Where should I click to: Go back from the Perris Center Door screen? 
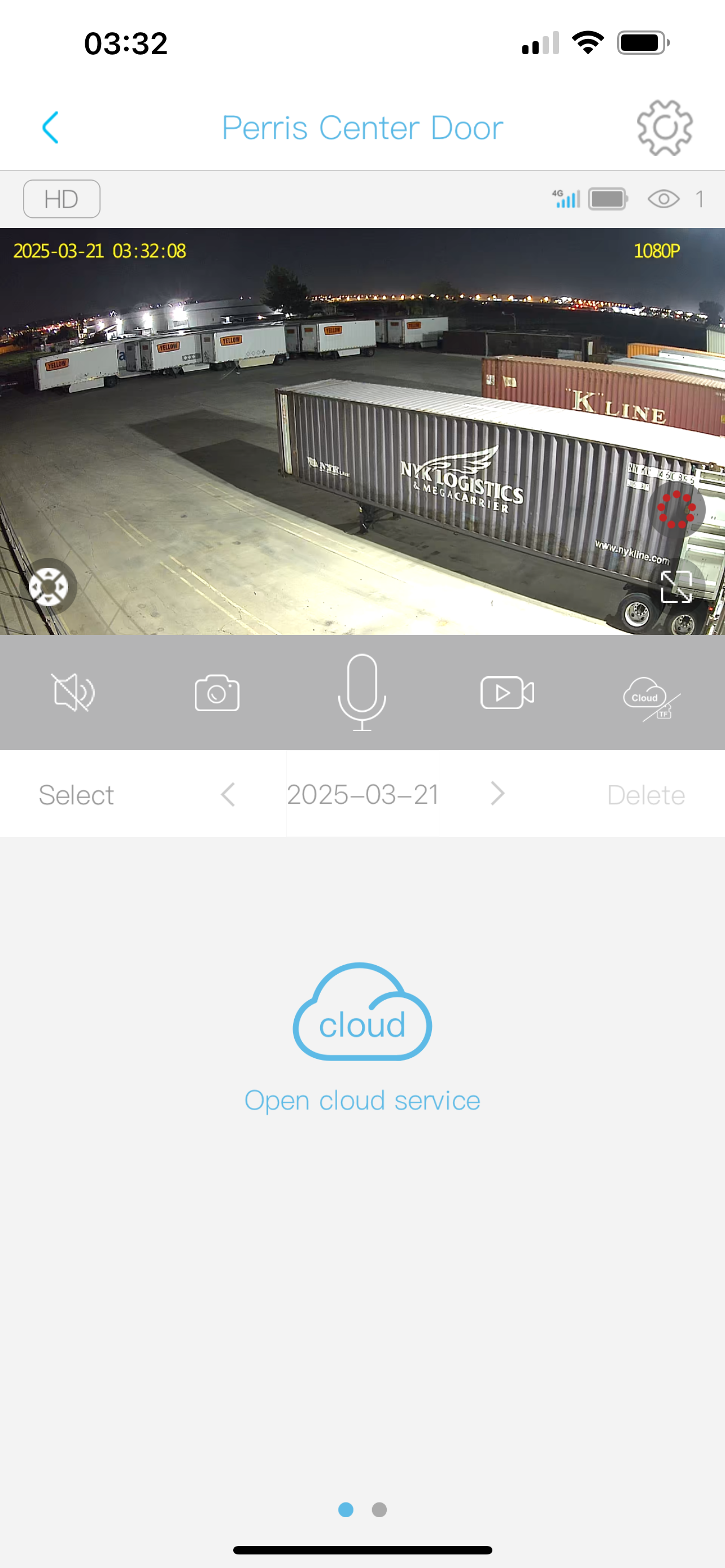click(50, 128)
